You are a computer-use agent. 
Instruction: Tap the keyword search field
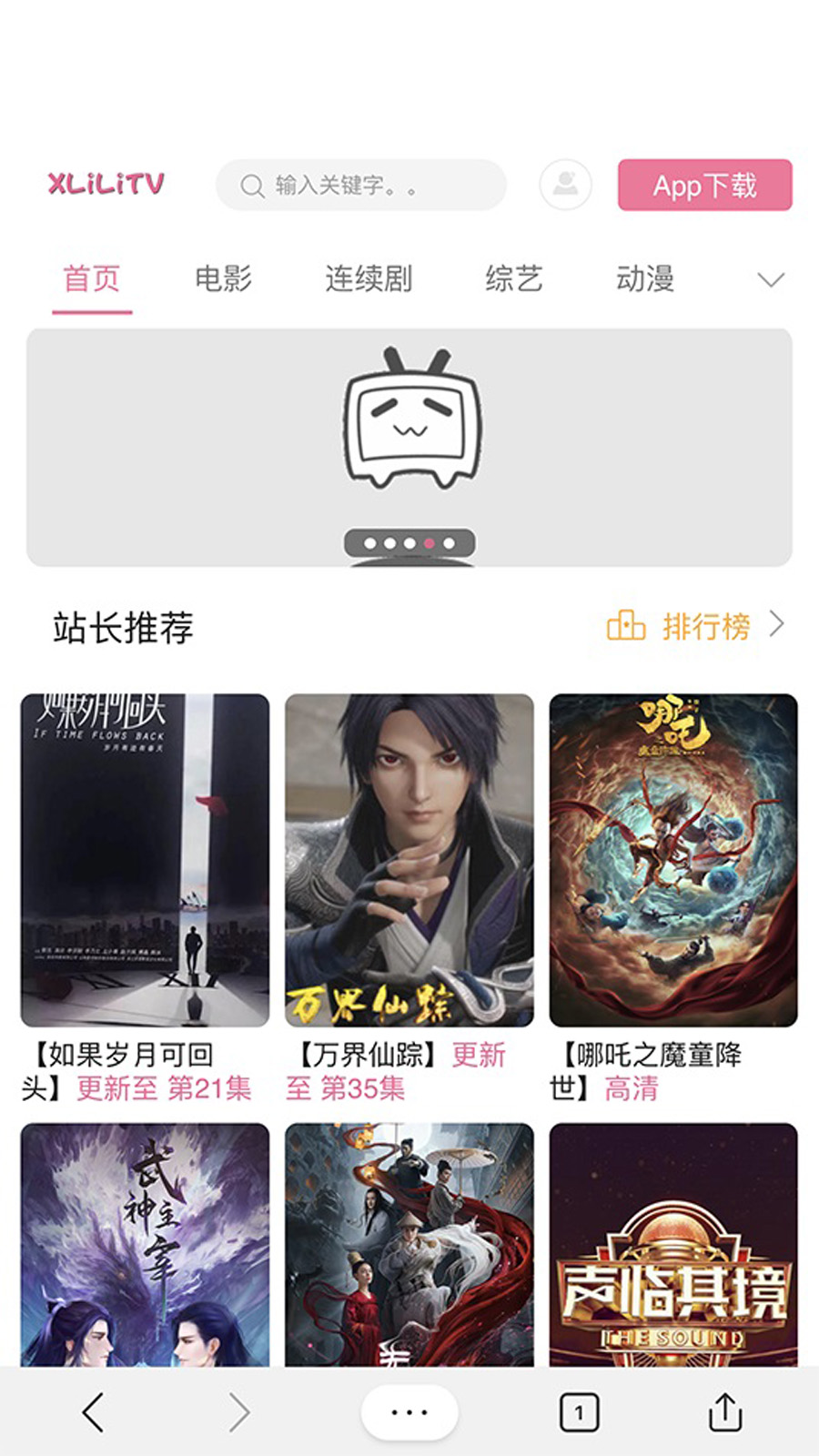[x=360, y=186]
